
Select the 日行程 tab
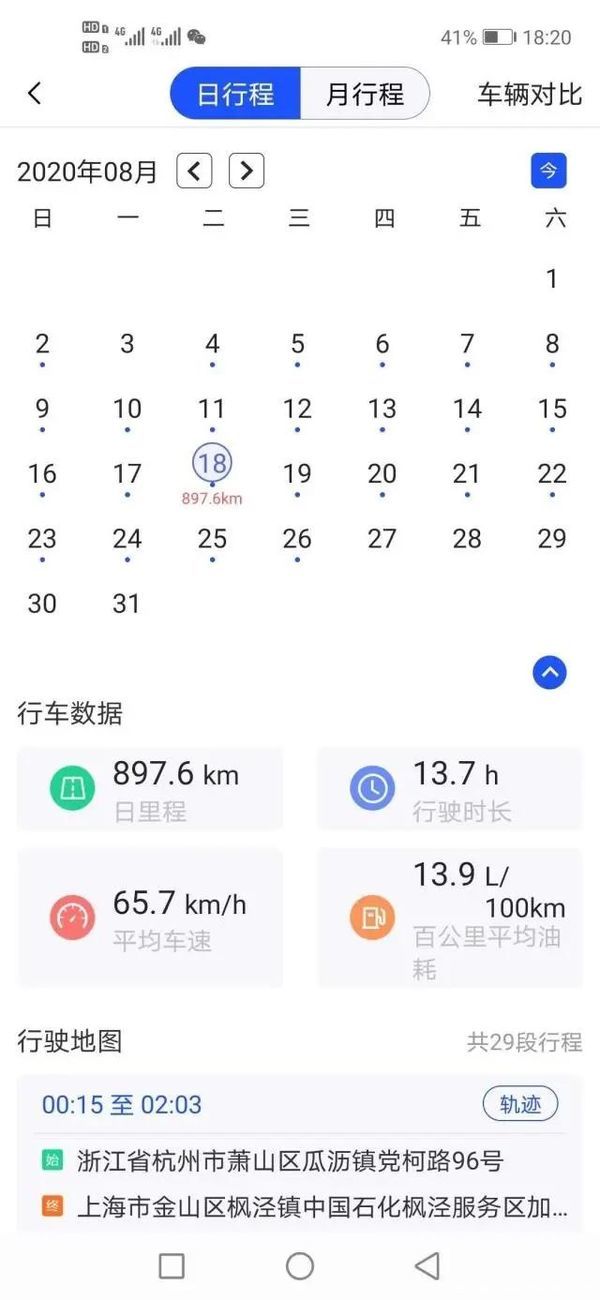[236, 94]
